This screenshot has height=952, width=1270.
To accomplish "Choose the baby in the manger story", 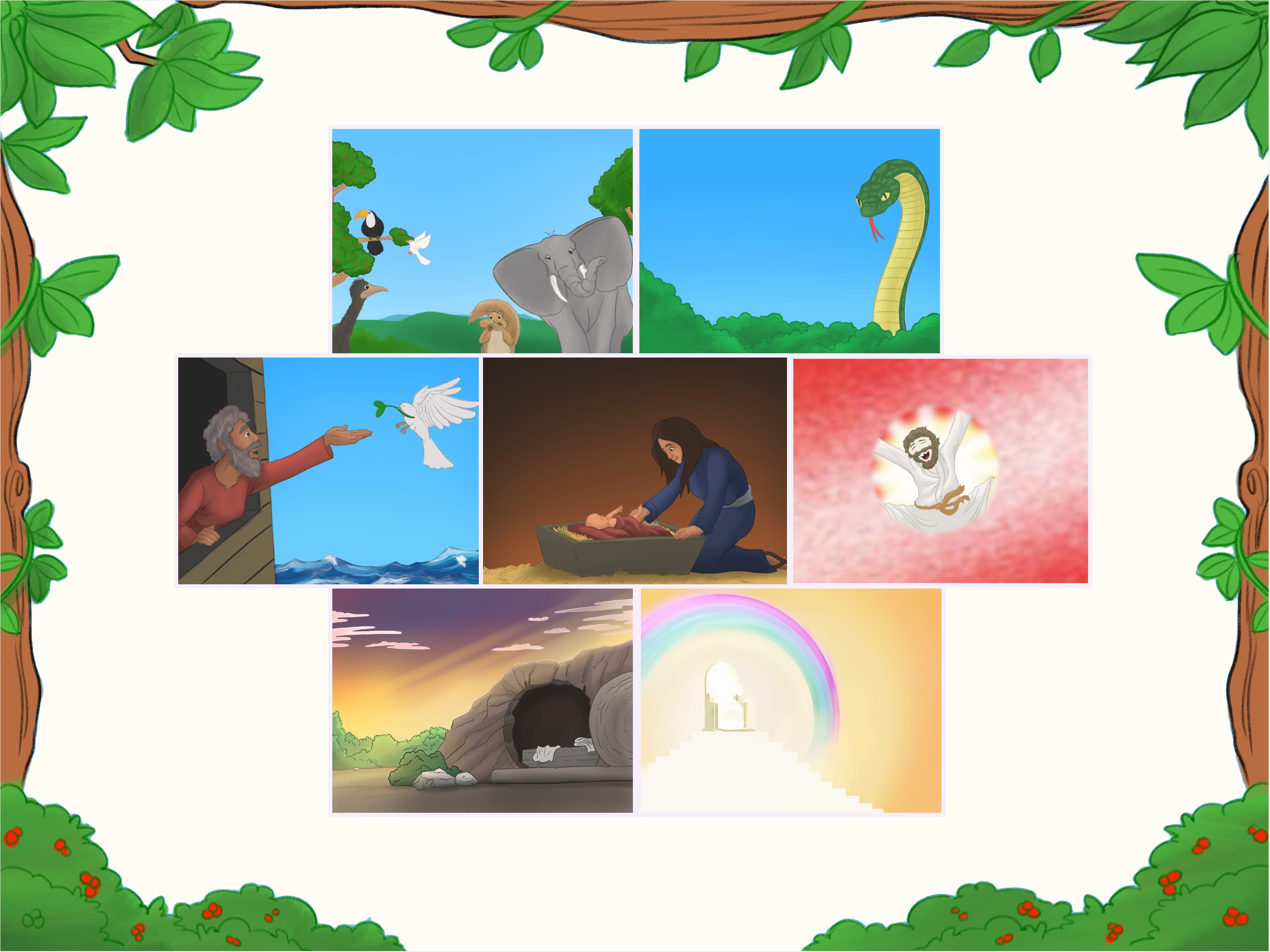I will pos(635,470).
